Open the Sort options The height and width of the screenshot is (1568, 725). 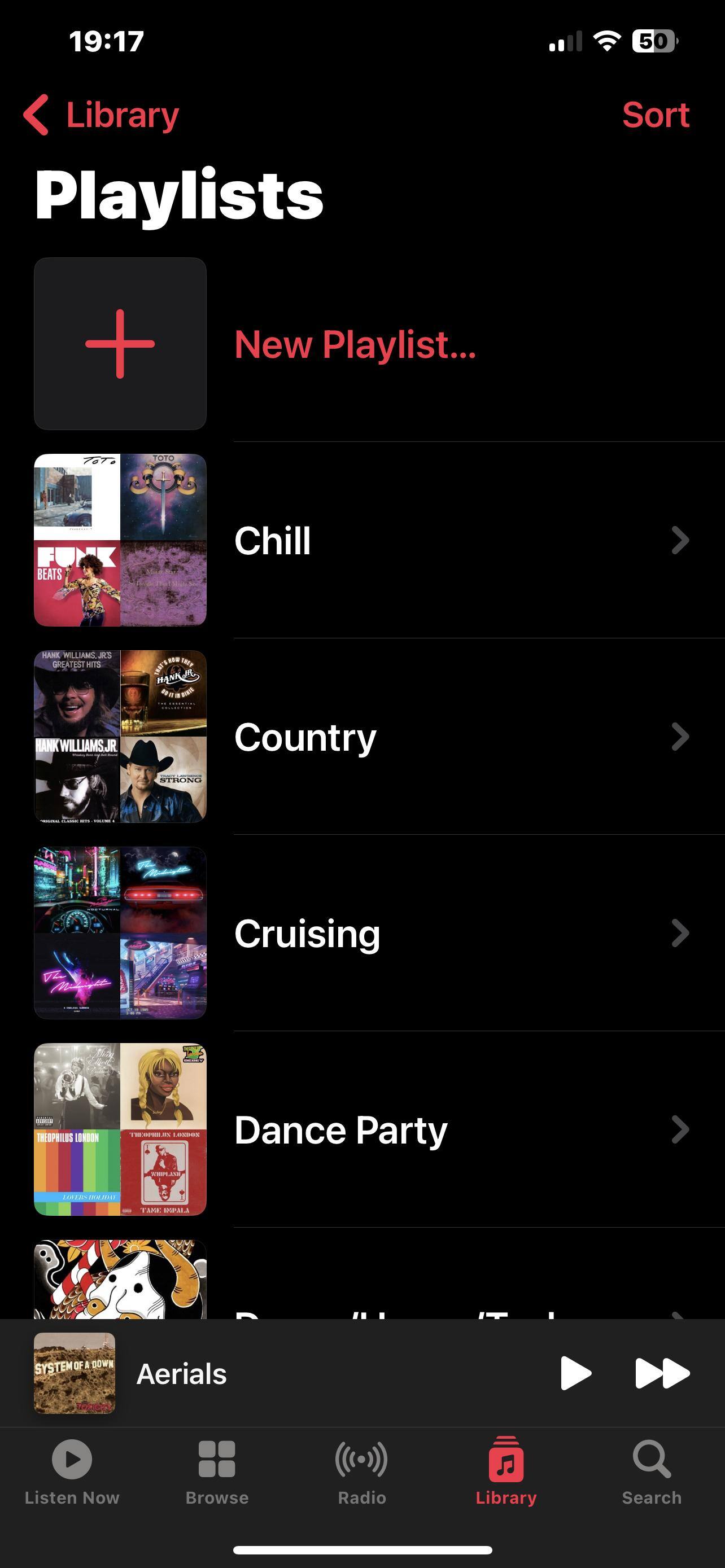[x=655, y=115]
